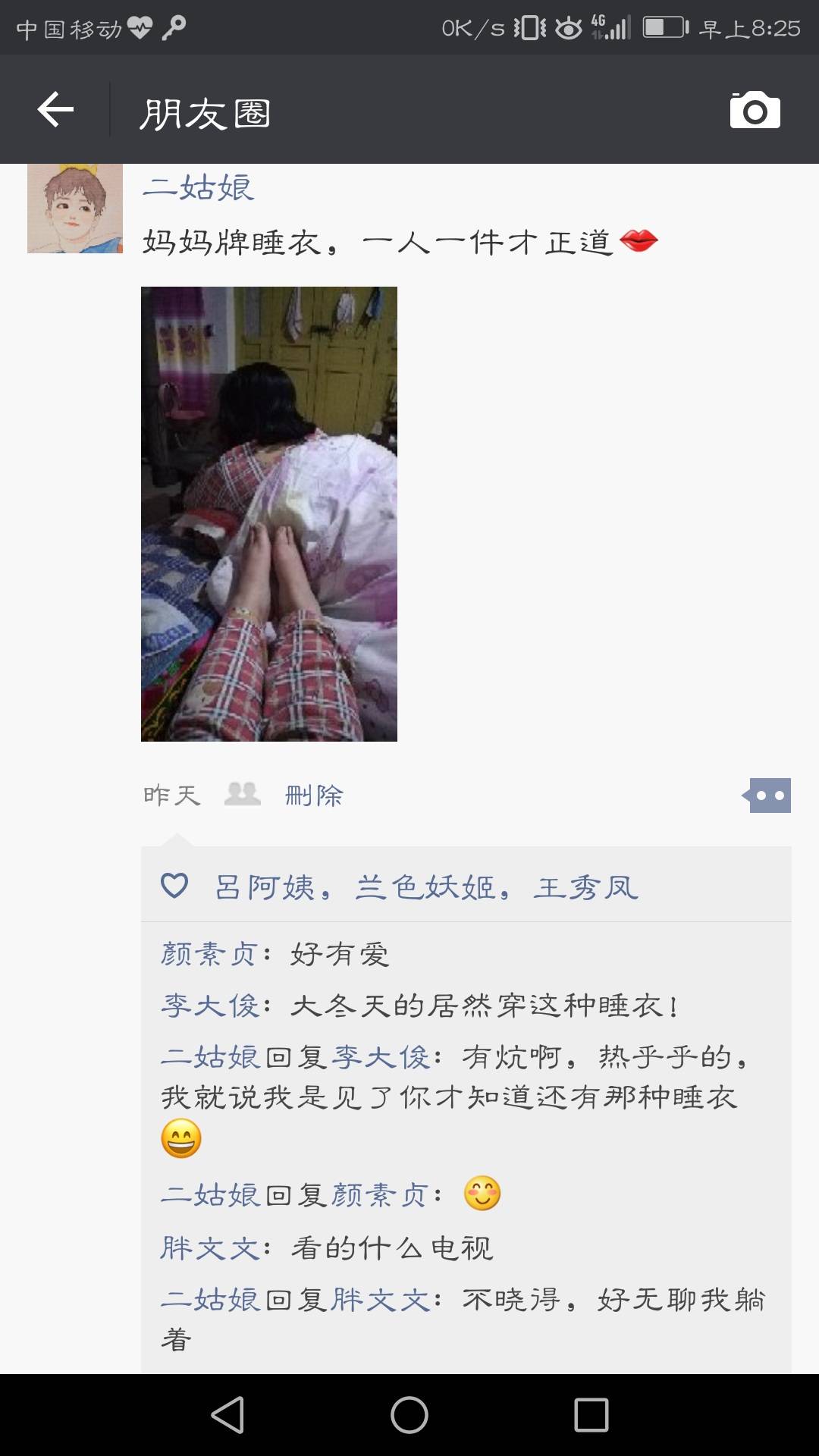The height and width of the screenshot is (1456, 819).
Task: Reply to 胖文文's comment 看的什么电视
Action: pos(391,1248)
